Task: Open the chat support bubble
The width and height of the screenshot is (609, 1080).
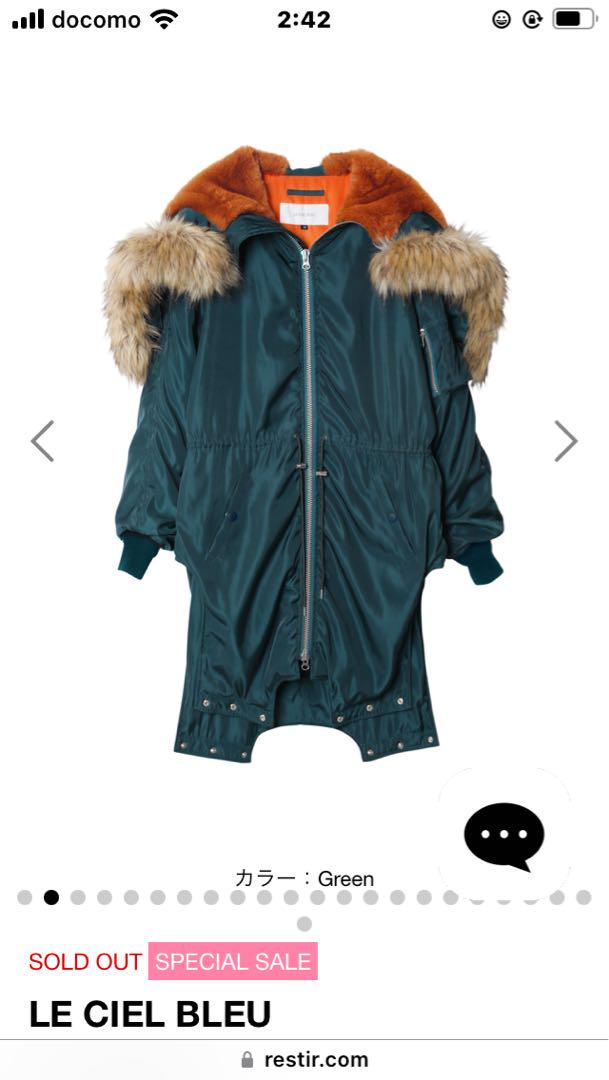Action: point(504,834)
